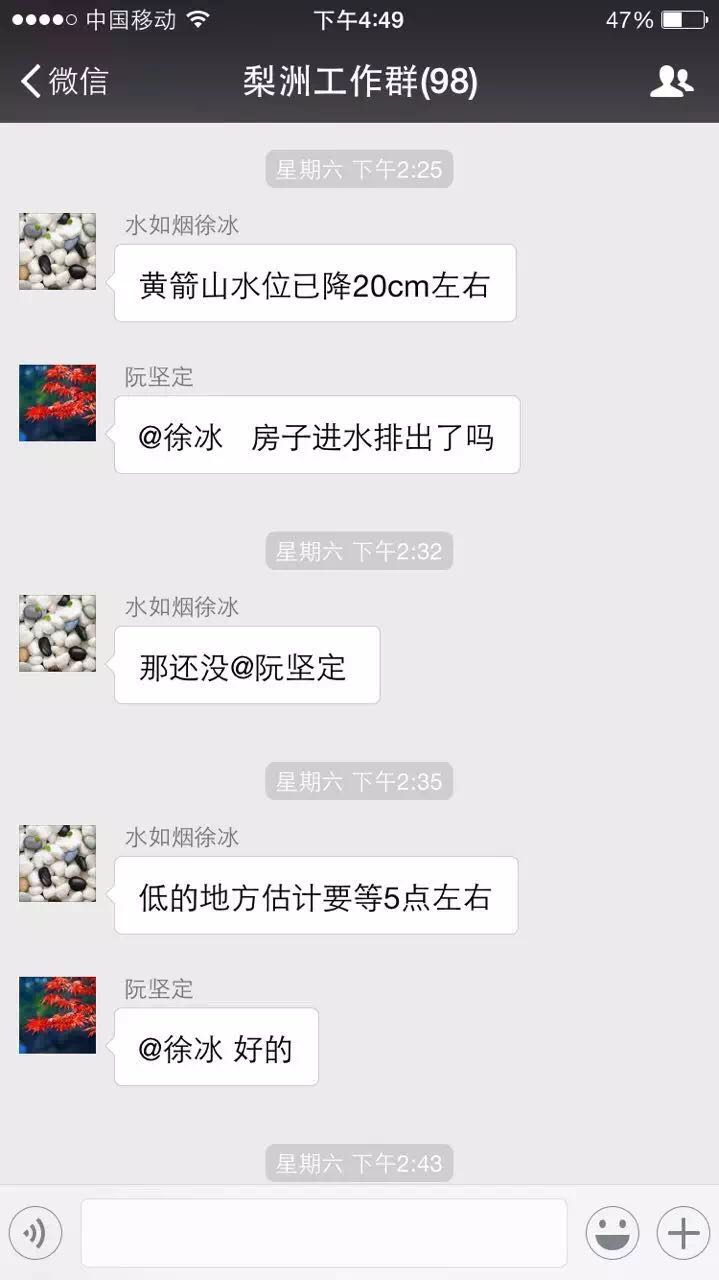Image resolution: width=719 pixels, height=1280 pixels.
Task: Open 水如烟徐冰's avatar beside 那还没 message
Action: (58, 633)
